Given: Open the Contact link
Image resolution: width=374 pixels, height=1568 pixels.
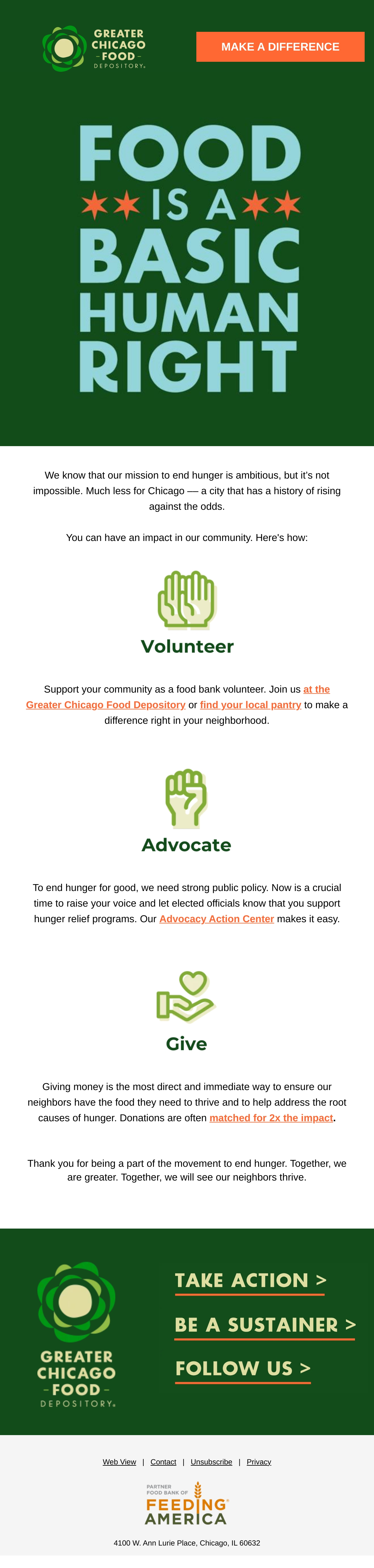Looking at the screenshot, I should [x=164, y=1462].
